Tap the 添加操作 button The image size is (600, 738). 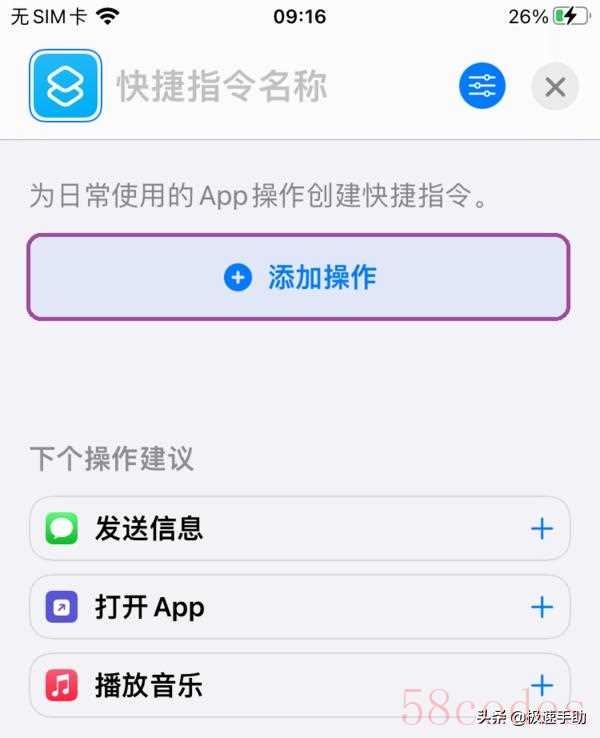298,277
